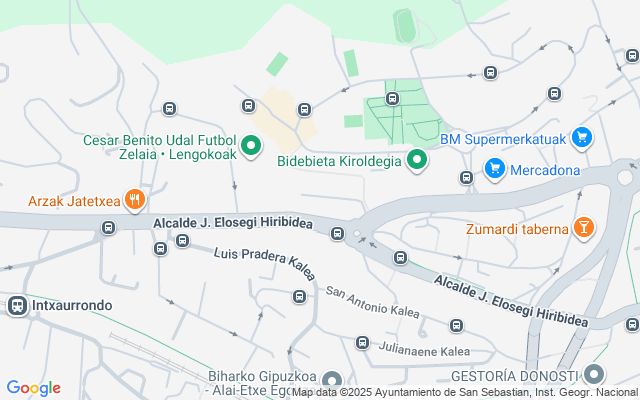Open the Biharko Gipuzkoa place pin

(x=331, y=380)
